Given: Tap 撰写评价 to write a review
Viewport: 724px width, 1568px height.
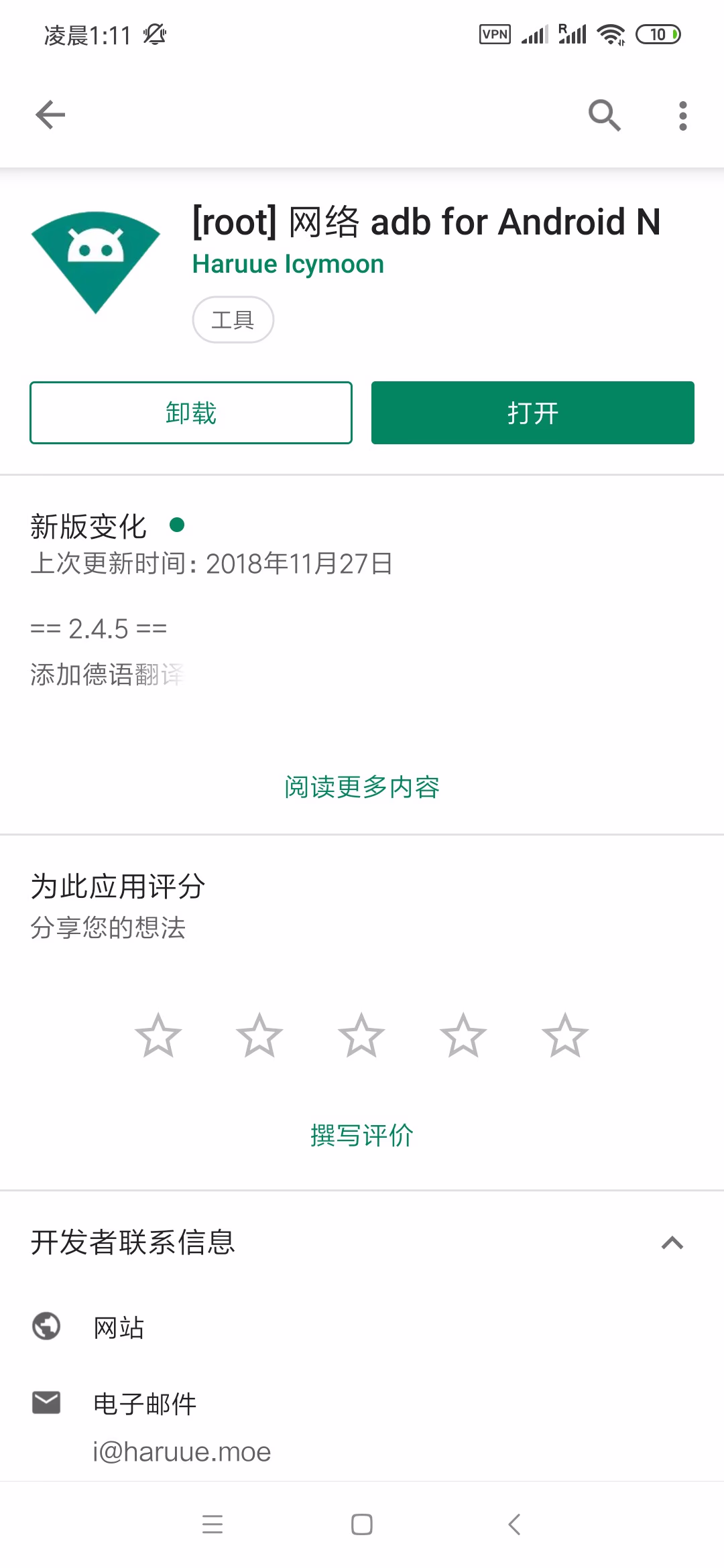Looking at the screenshot, I should coord(362,1135).
